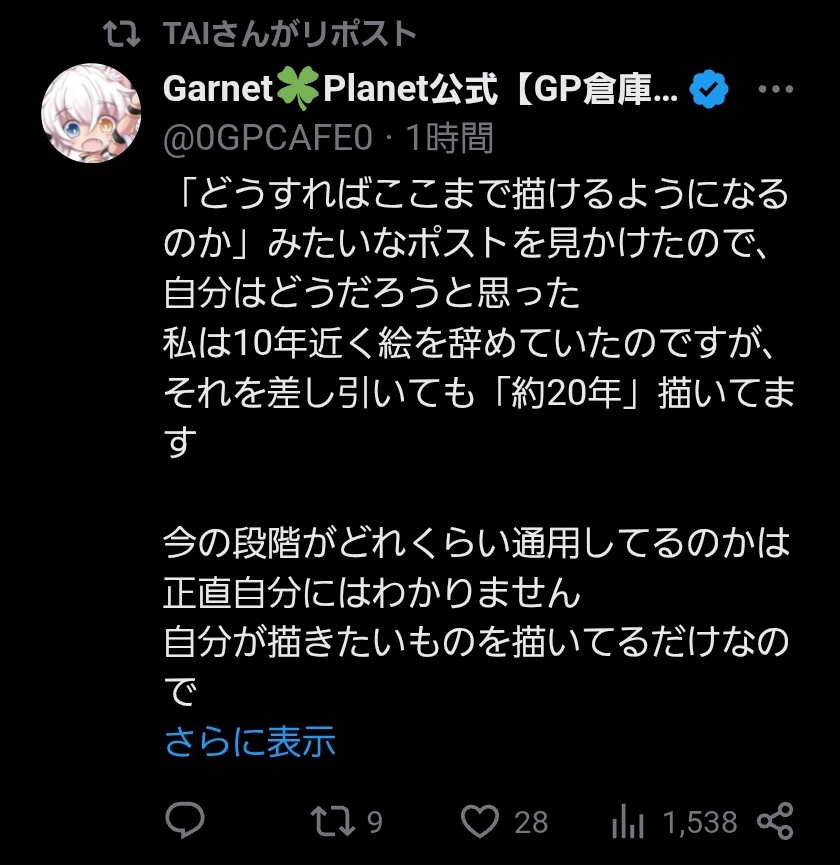
Task: View analytics for the post
Action: pyautogui.click(x=627, y=822)
